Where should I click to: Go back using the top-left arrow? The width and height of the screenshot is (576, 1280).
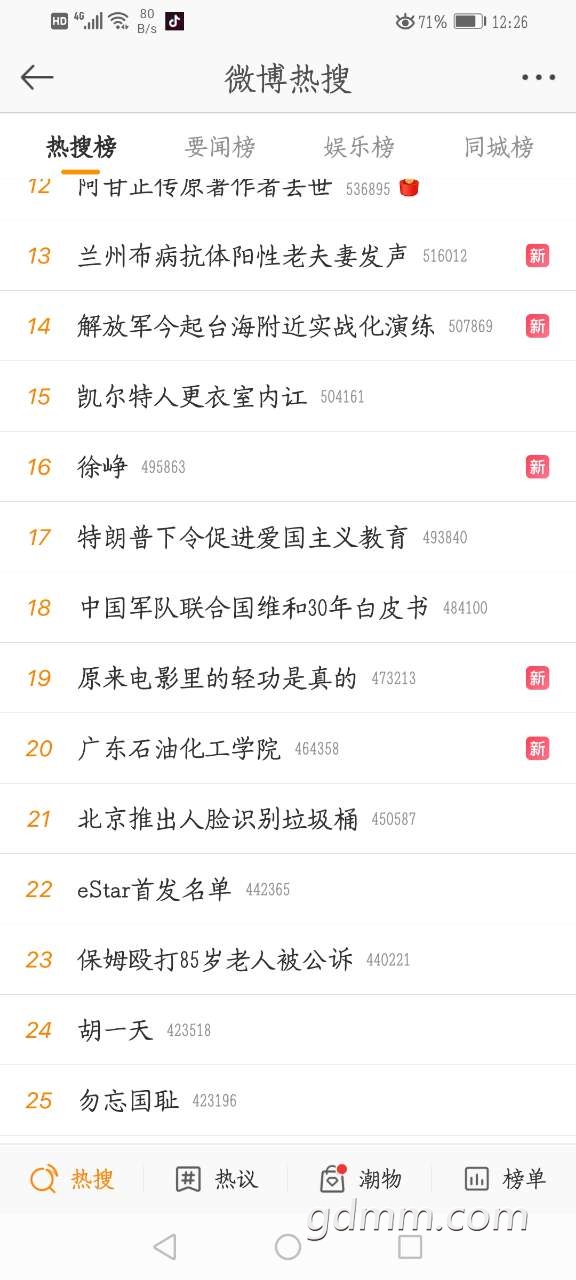[x=37, y=78]
